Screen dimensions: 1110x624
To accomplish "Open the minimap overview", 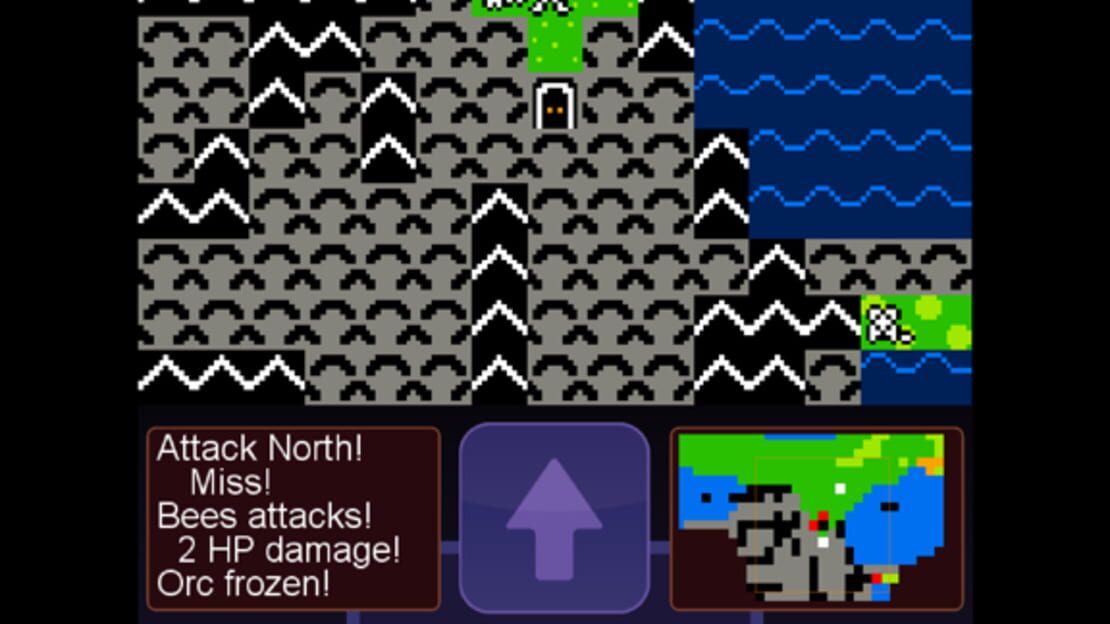I will pos(816,518).
